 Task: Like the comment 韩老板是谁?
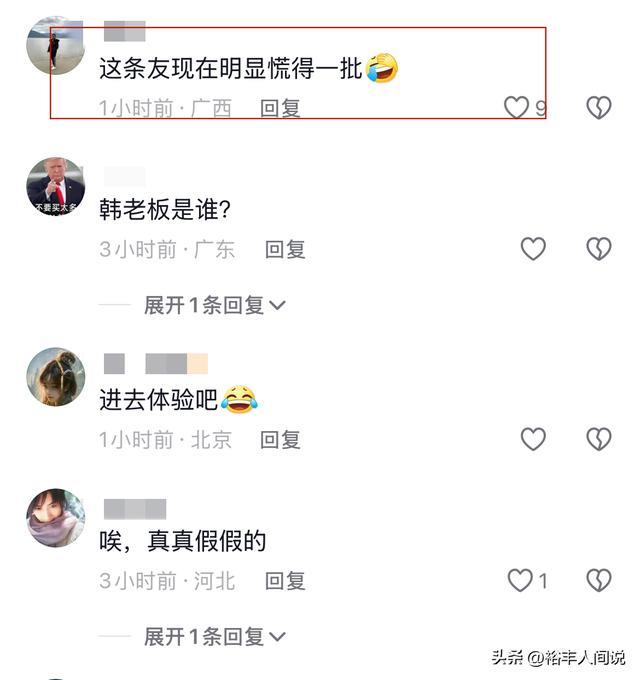pos(533,249)
